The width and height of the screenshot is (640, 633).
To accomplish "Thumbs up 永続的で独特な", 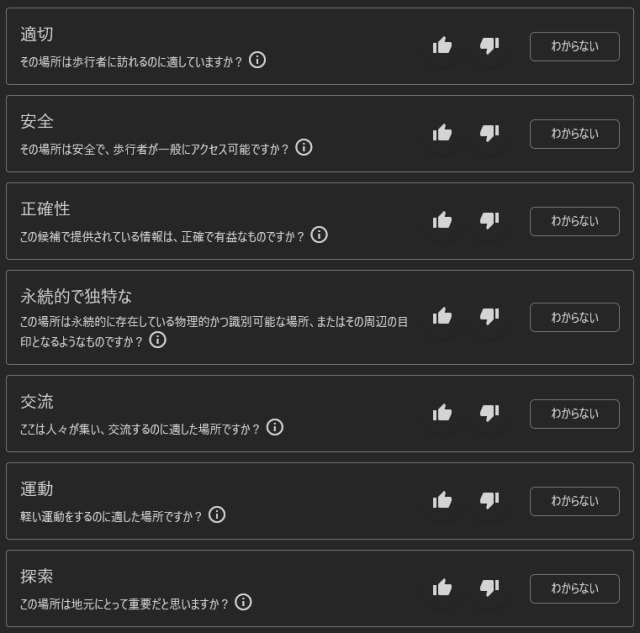I will 442,316.
